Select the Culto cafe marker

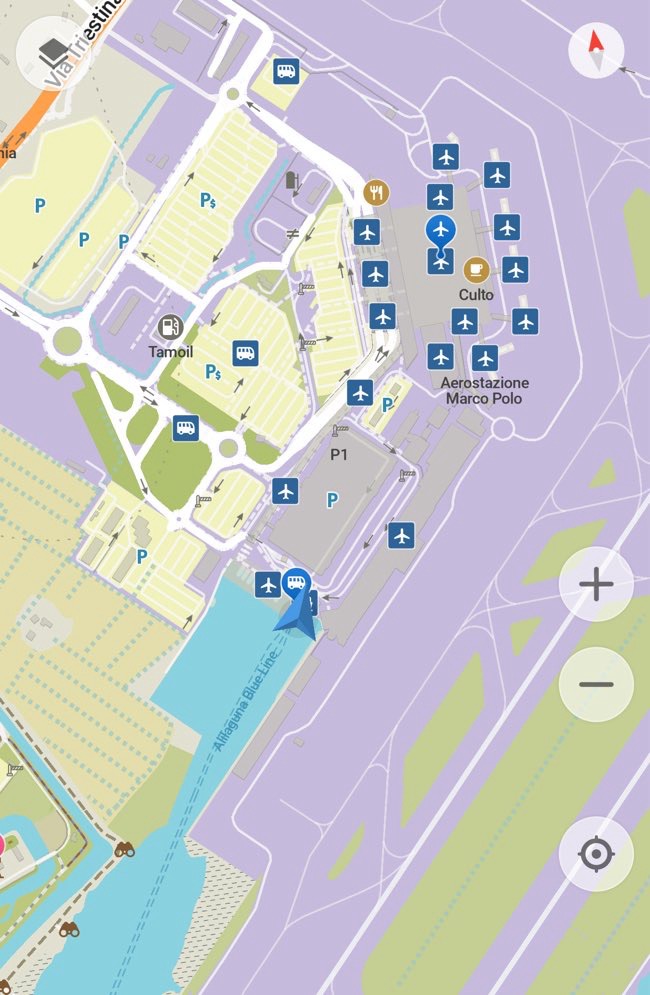pyautogui.click(x=476, y=269)
